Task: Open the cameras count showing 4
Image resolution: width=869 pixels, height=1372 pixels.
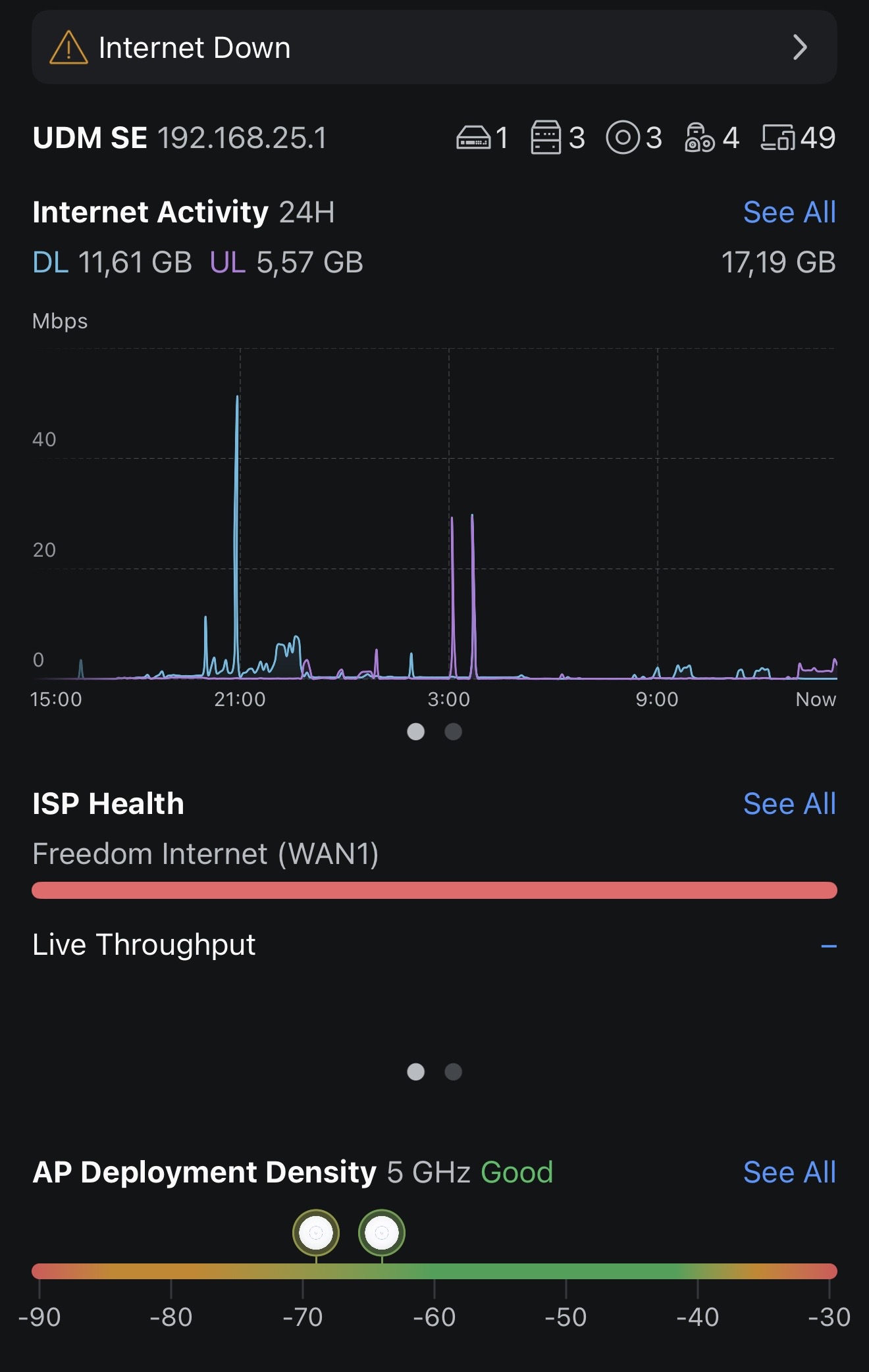Action: 712,138
